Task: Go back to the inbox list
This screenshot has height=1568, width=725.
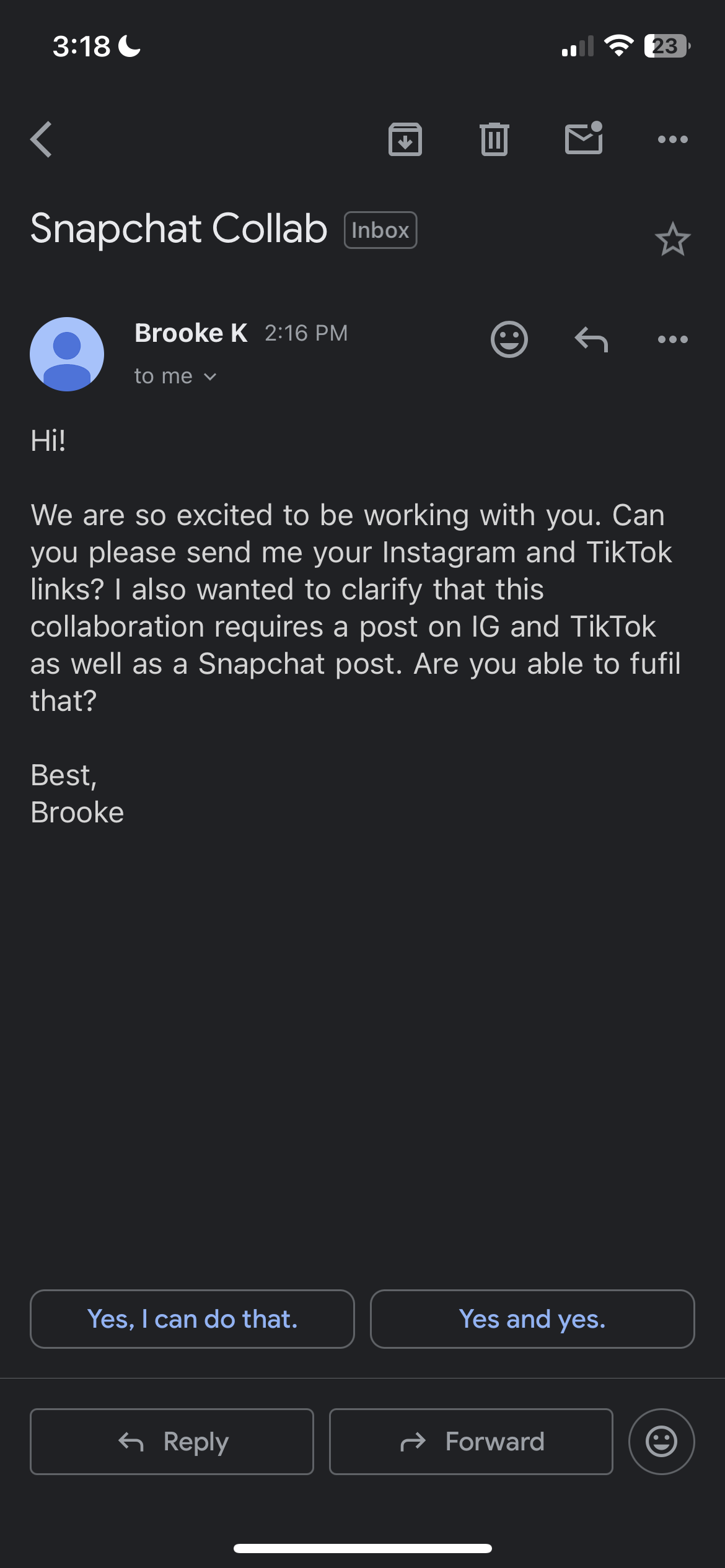Action: tap(42, 139)
